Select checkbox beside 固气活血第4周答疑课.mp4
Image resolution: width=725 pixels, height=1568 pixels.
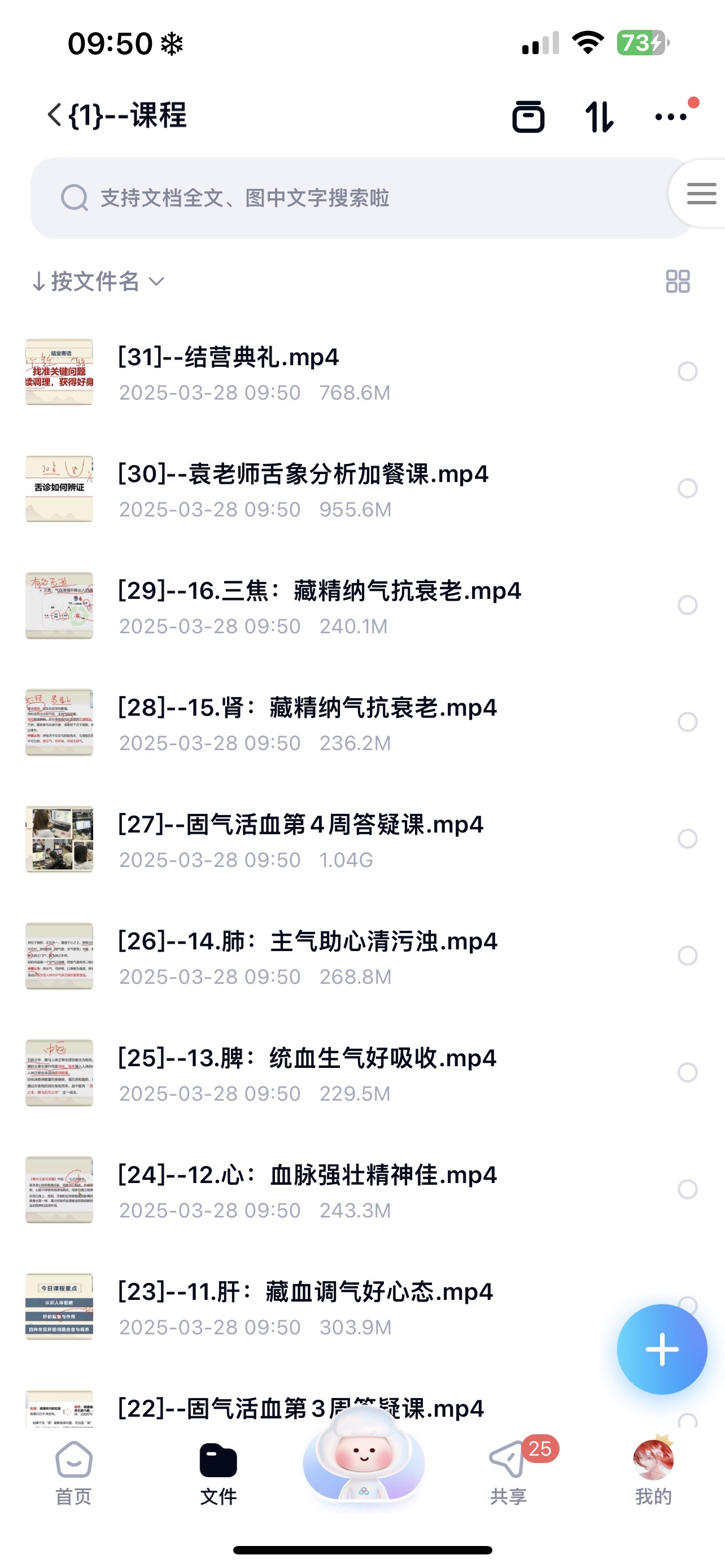[687, 838]
